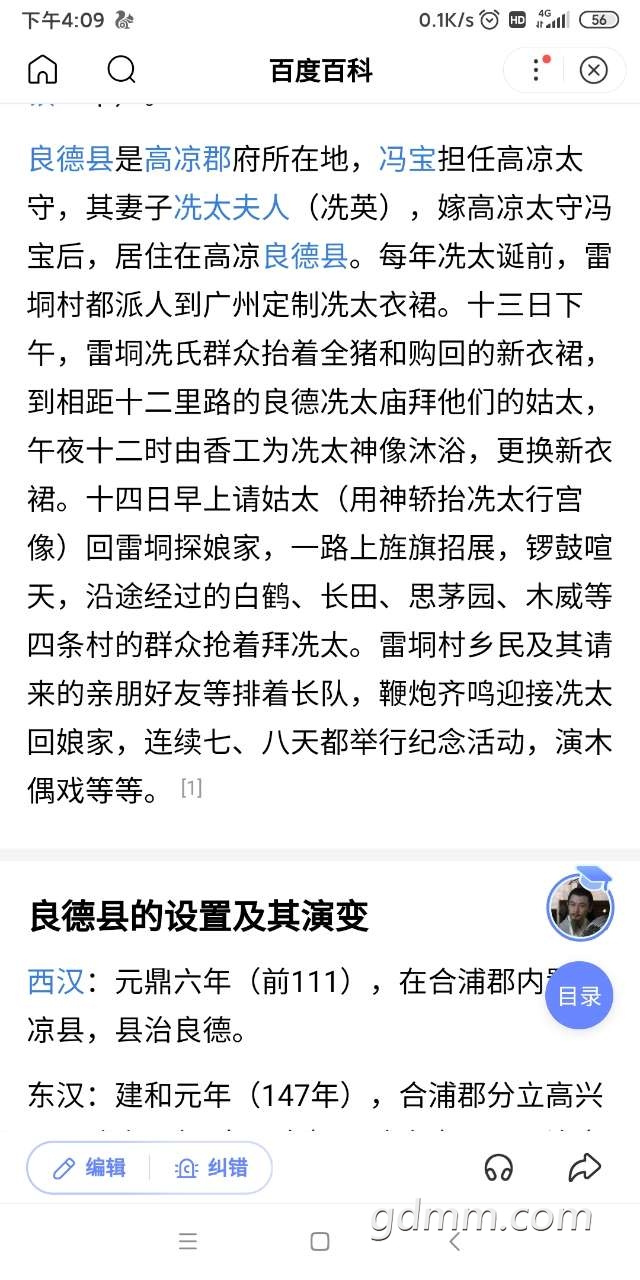Screen dimensions: 640x1280
Task: Go to the Baidu Baike home icon
Action: coord(42,70)
